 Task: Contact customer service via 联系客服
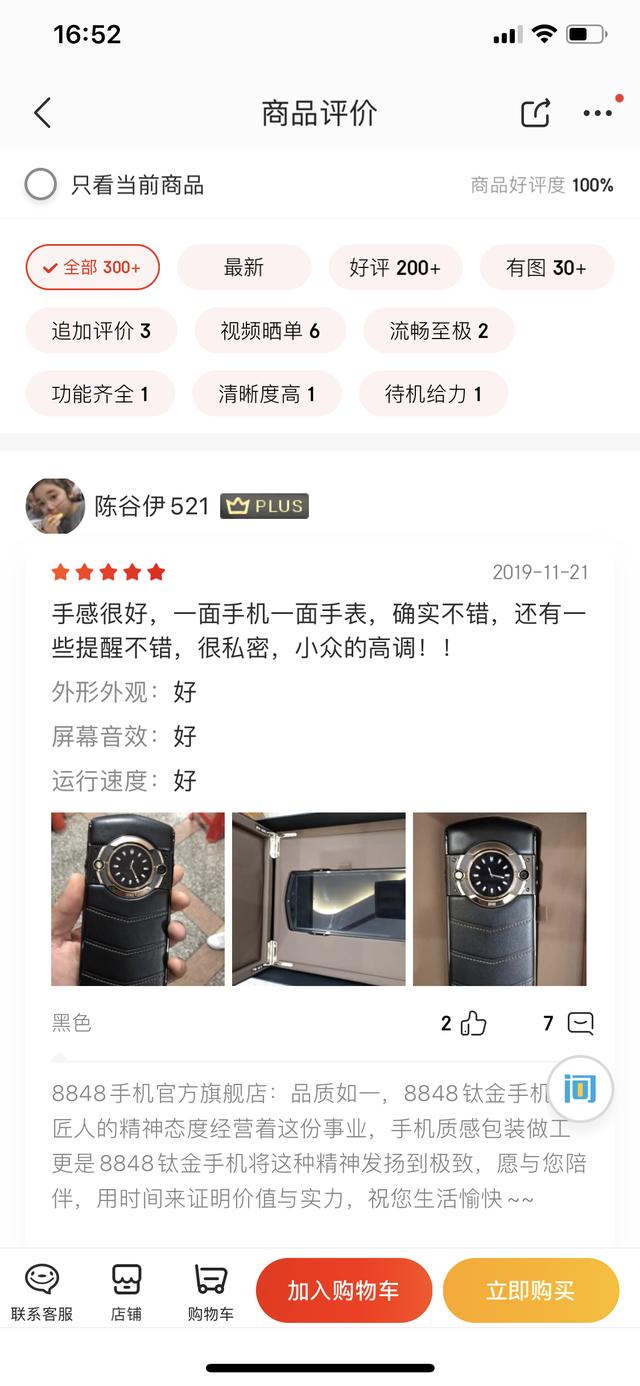pos(42,1292)
